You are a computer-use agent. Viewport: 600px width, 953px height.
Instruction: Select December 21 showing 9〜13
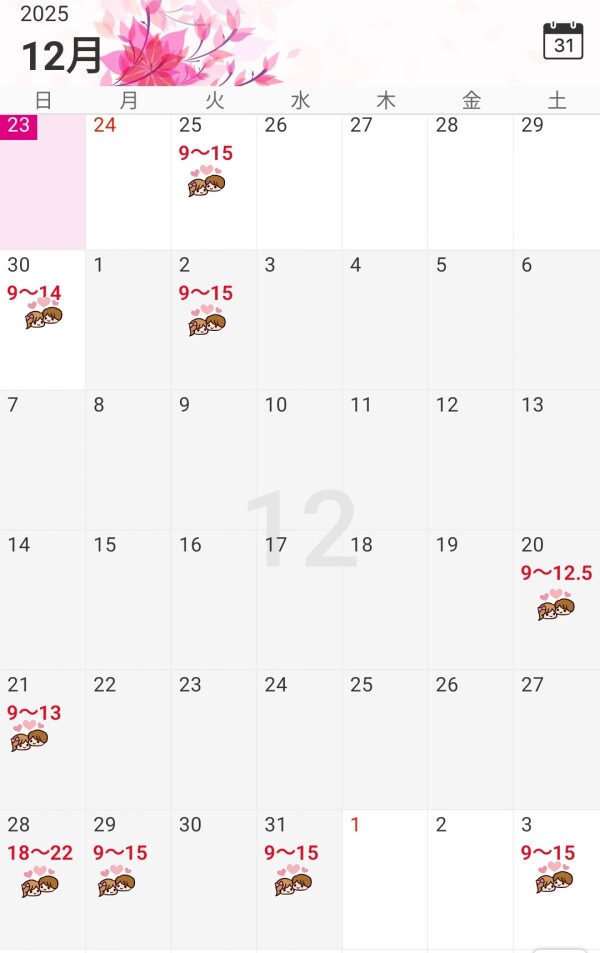(42, 739)
